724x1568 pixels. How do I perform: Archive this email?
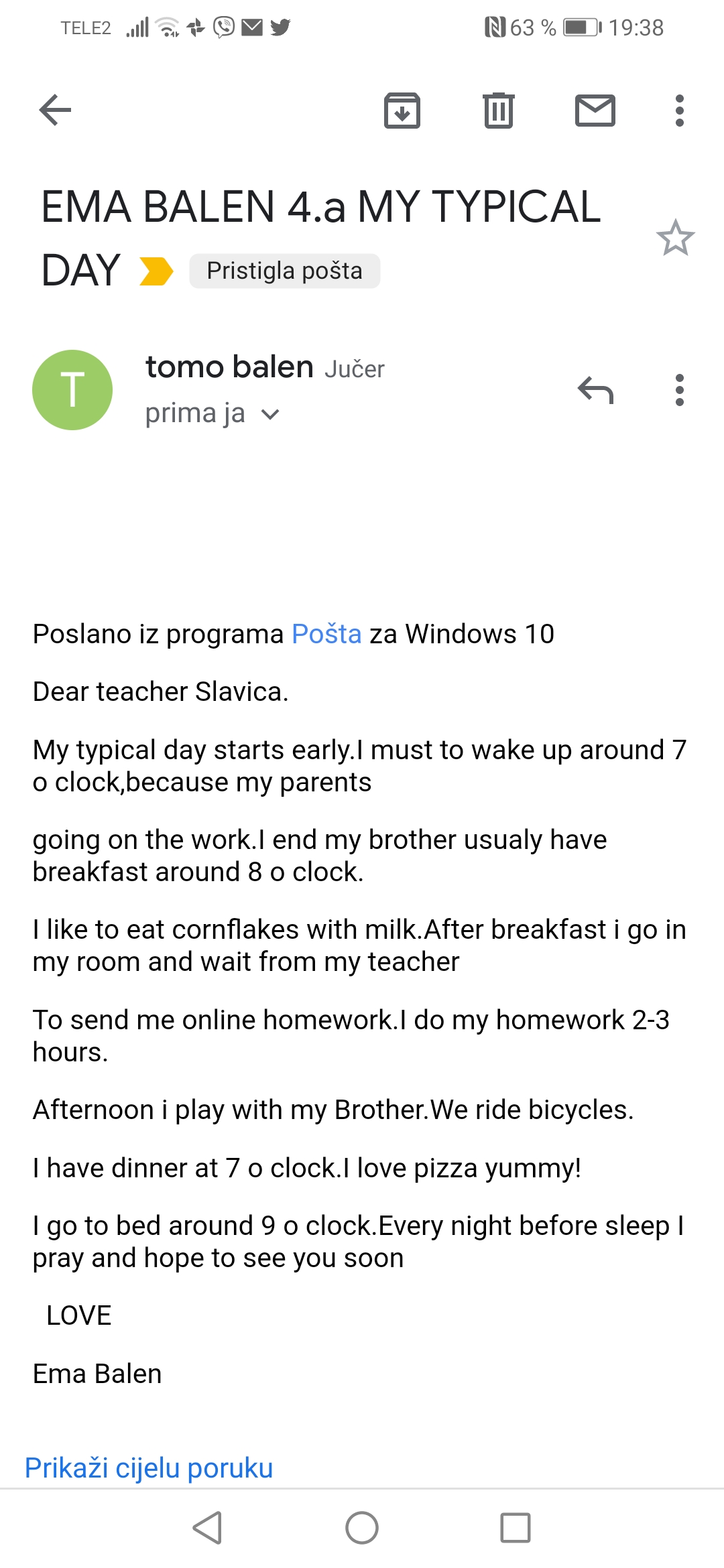[402, 111]
